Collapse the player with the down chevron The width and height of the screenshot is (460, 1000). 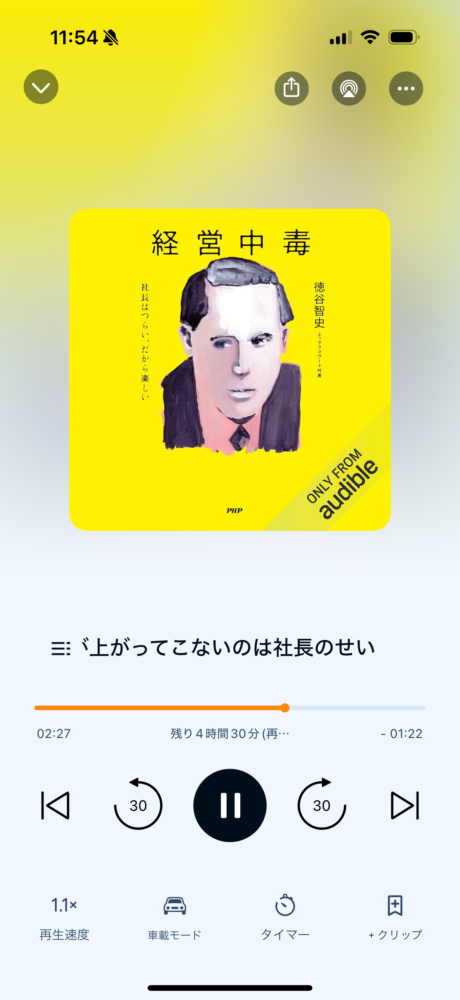pyautogui.click(x=41, y=87)
